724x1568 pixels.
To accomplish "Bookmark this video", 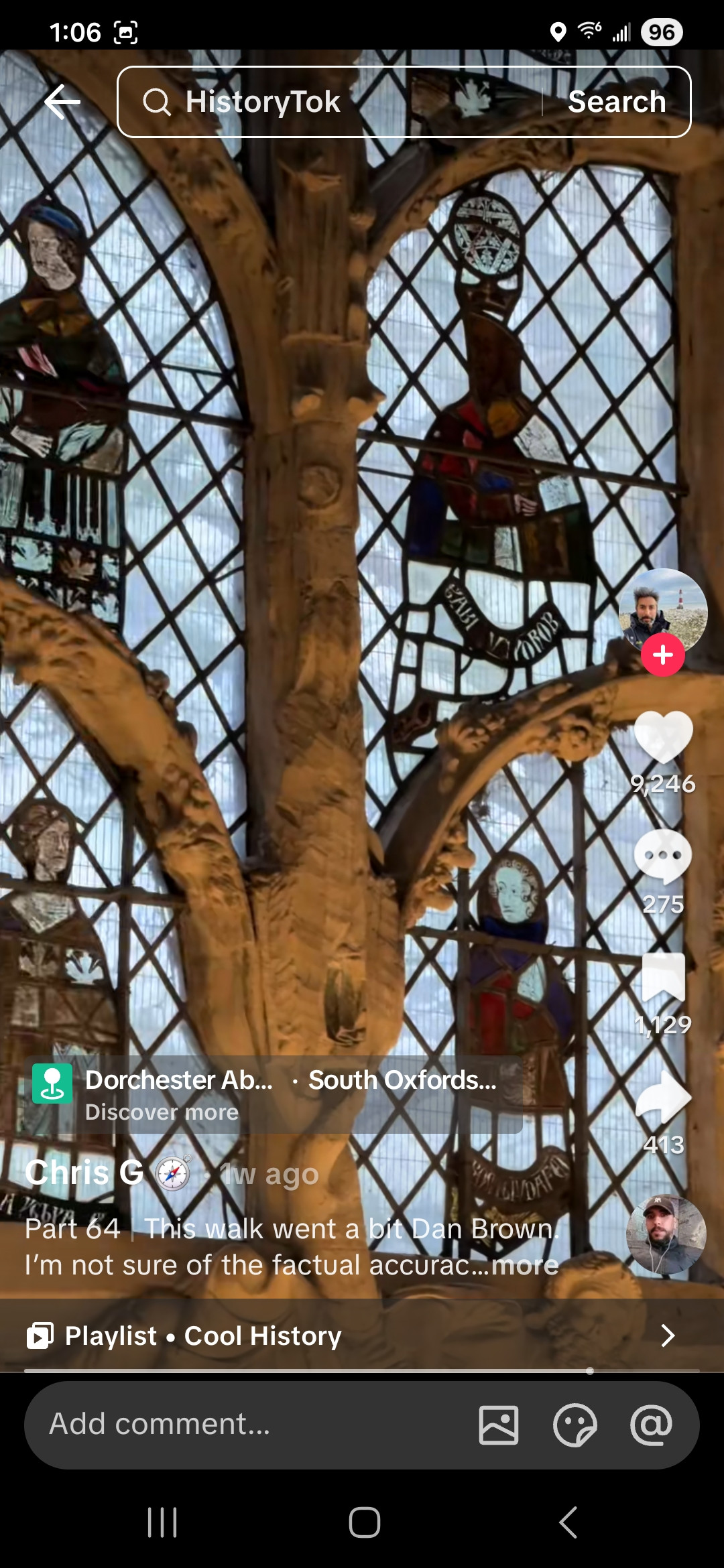I will (x=663, y=978).
